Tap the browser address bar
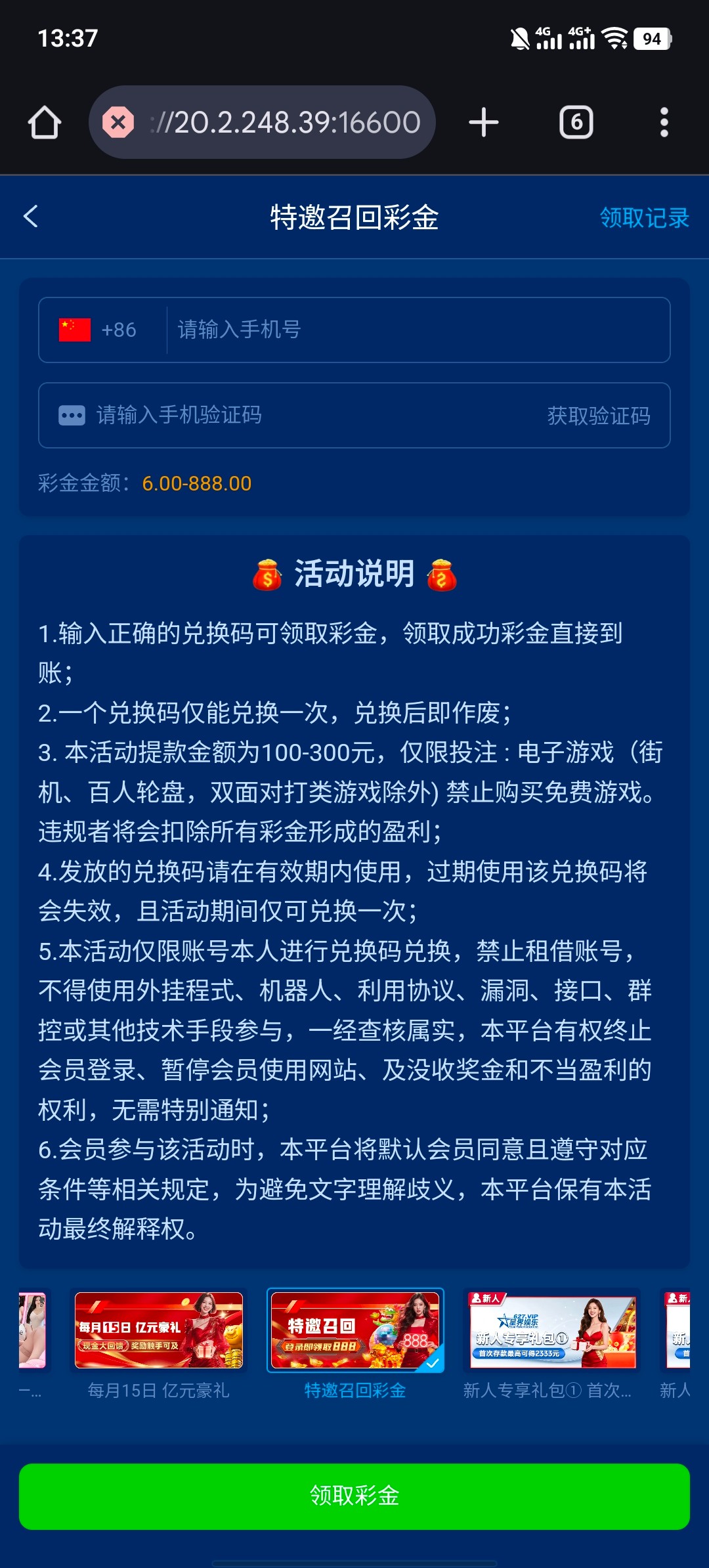Viewport: 709px width, 1568px height. click(282, 123)
